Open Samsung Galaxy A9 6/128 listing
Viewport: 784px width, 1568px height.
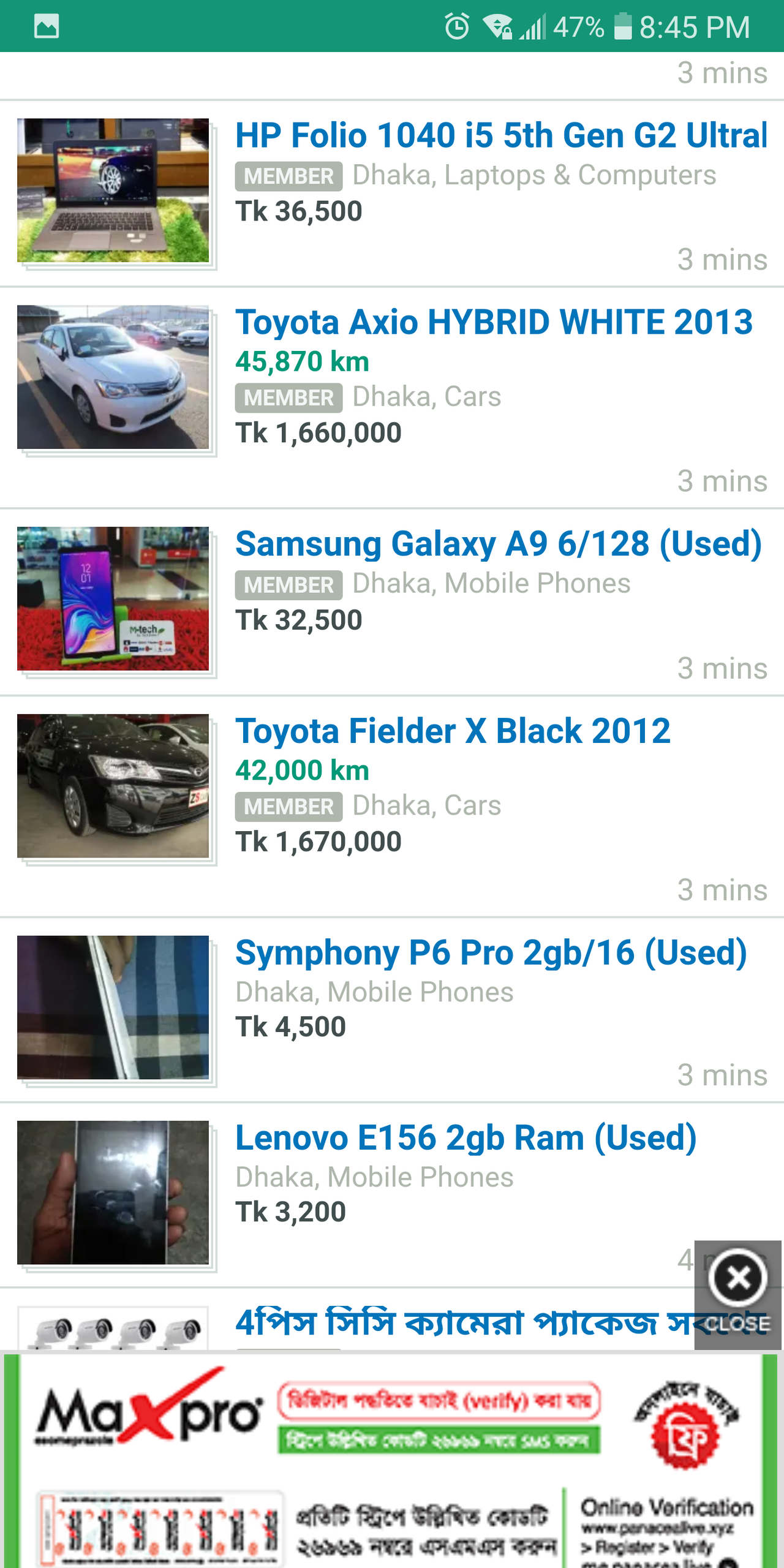(499, 544)
